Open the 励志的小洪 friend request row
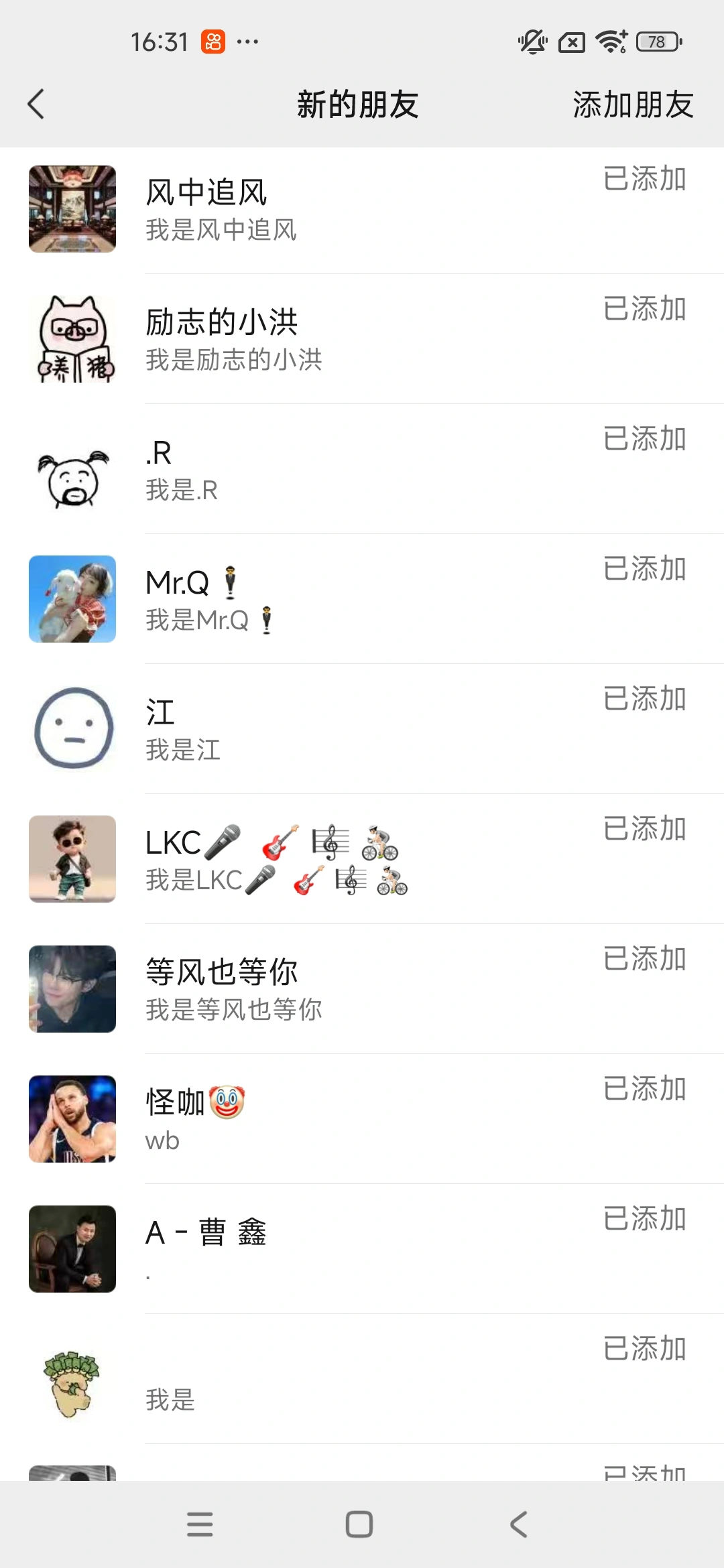 (x=362, y=340)
